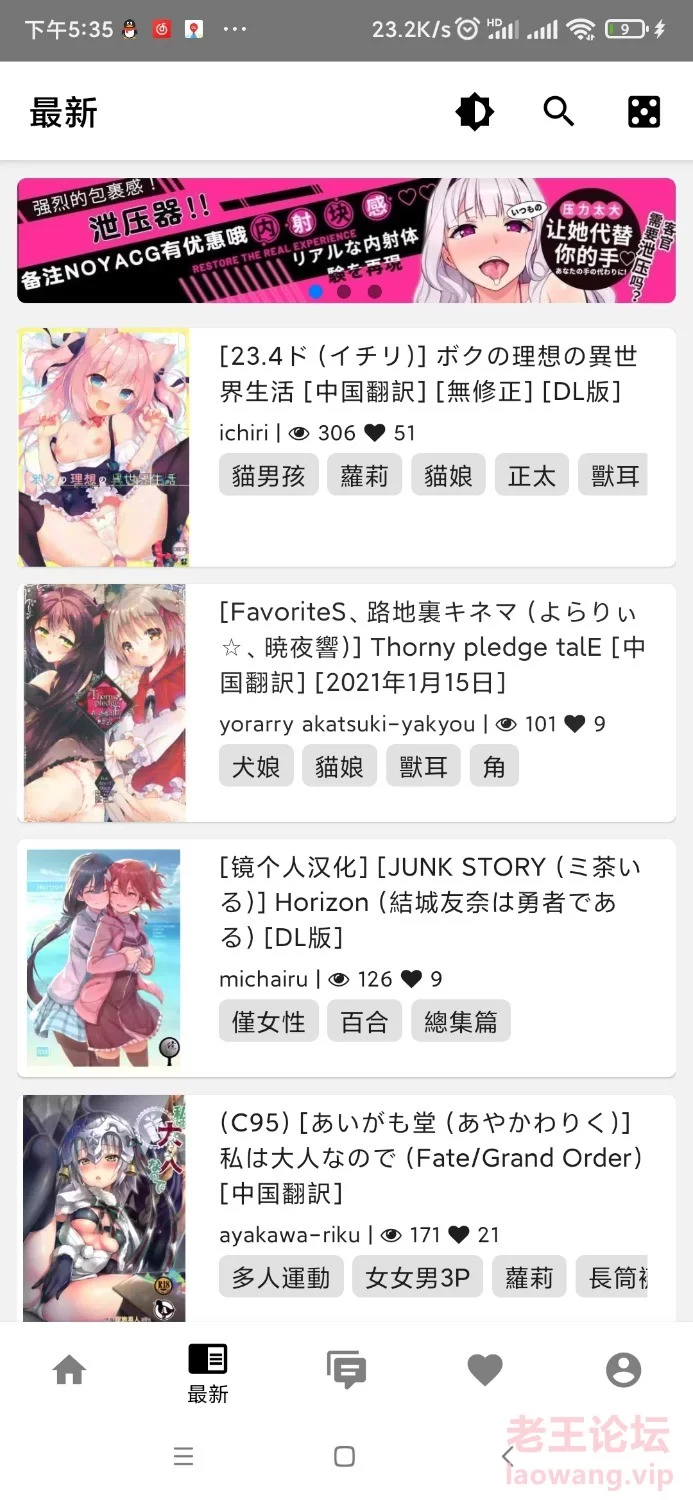Viewport: 693px width, 1500px height.
Task: Open the ボクの理想の異世界生活 entry
Action: (428, 373)
